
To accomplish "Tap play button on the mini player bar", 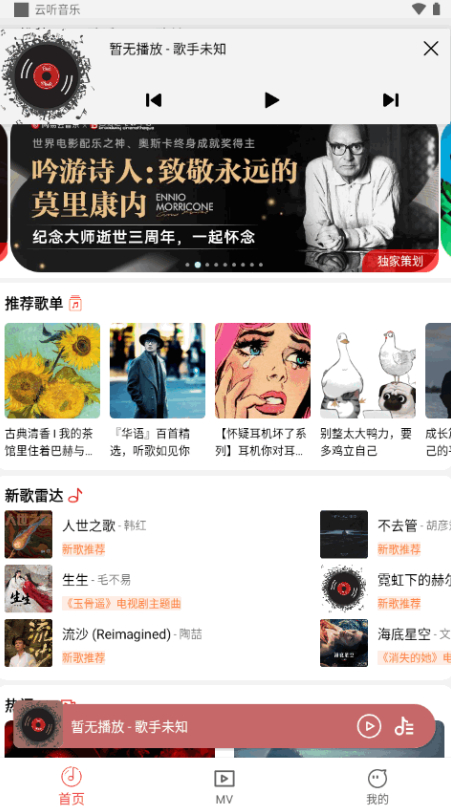I will pos(369,726).
